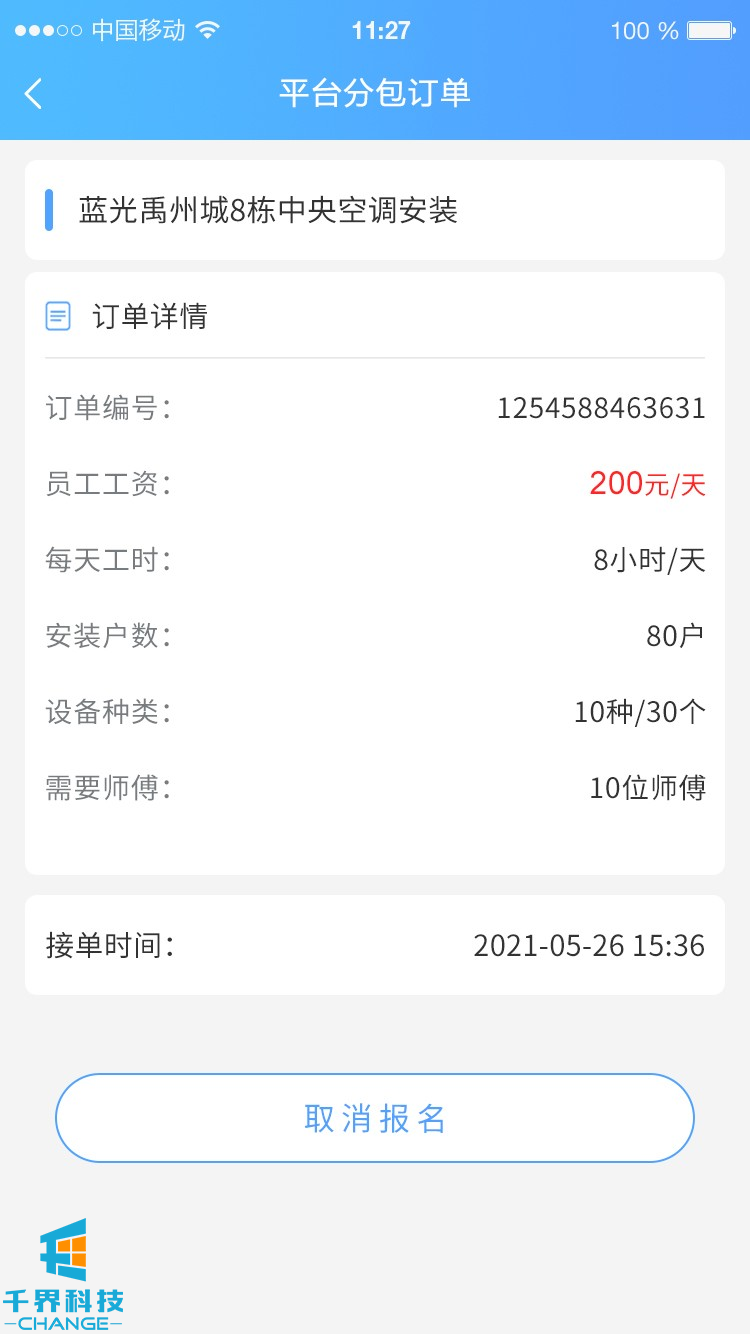Go back from 平台分包订单 page

tap(34, 94)
